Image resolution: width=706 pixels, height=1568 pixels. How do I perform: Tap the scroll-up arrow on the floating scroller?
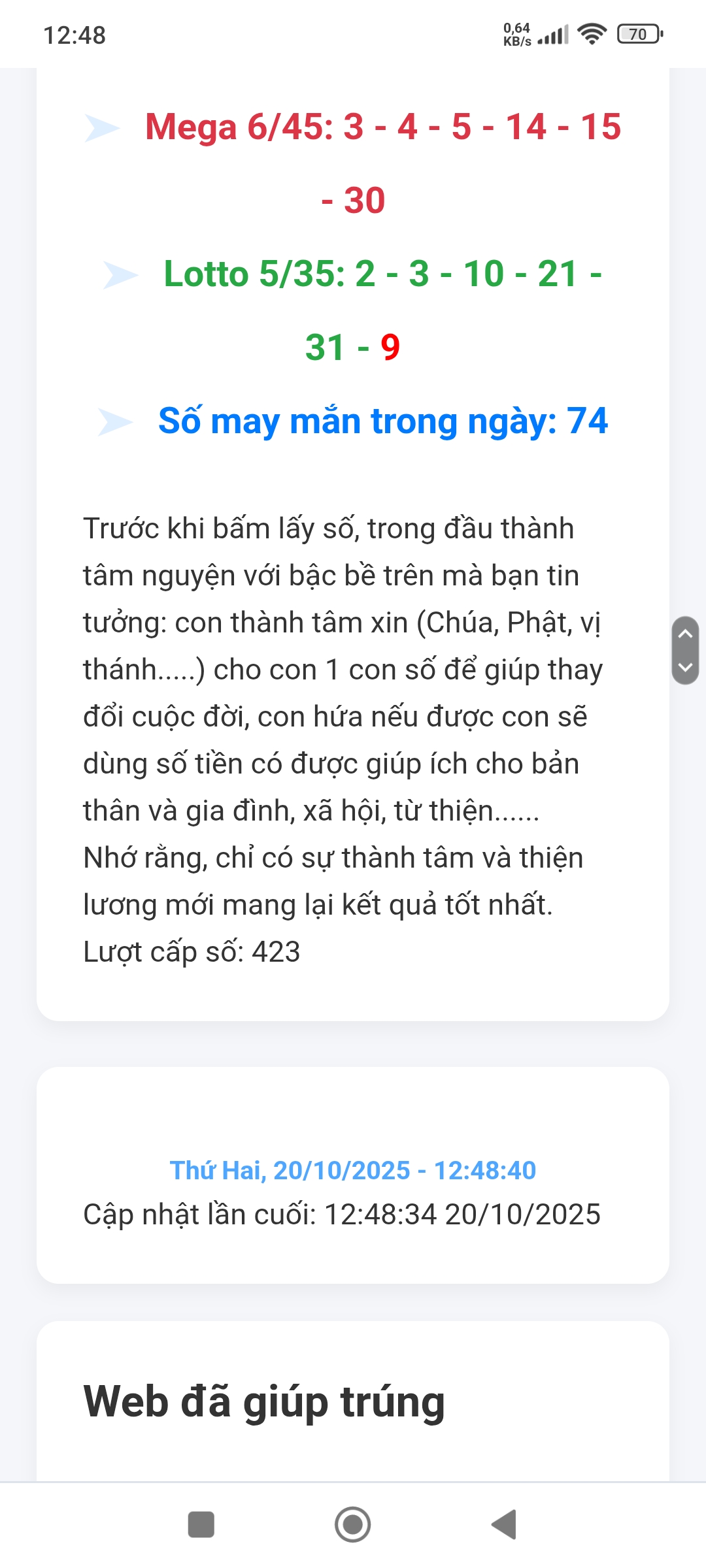[x=685, y=634]
